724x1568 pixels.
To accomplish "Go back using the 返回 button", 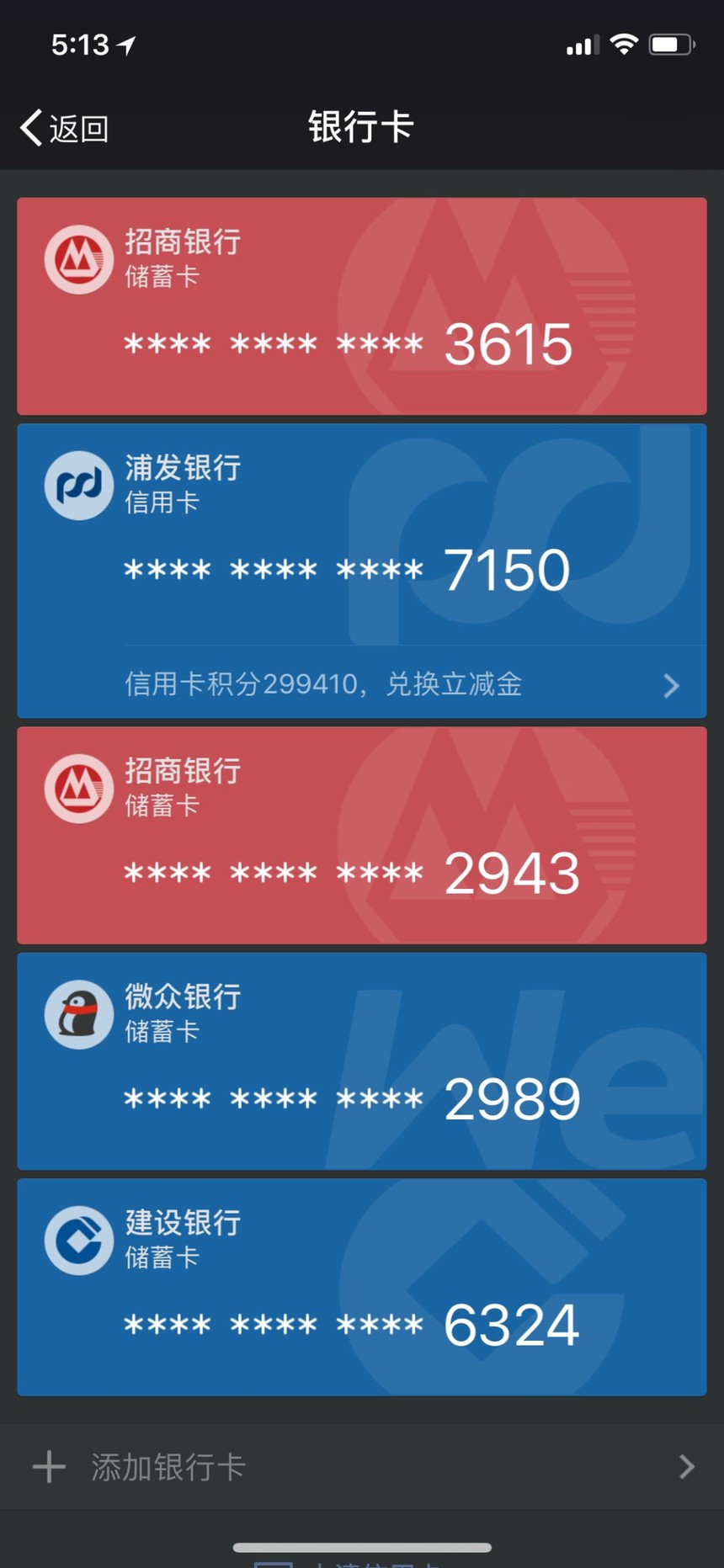I will pos(65,129).
